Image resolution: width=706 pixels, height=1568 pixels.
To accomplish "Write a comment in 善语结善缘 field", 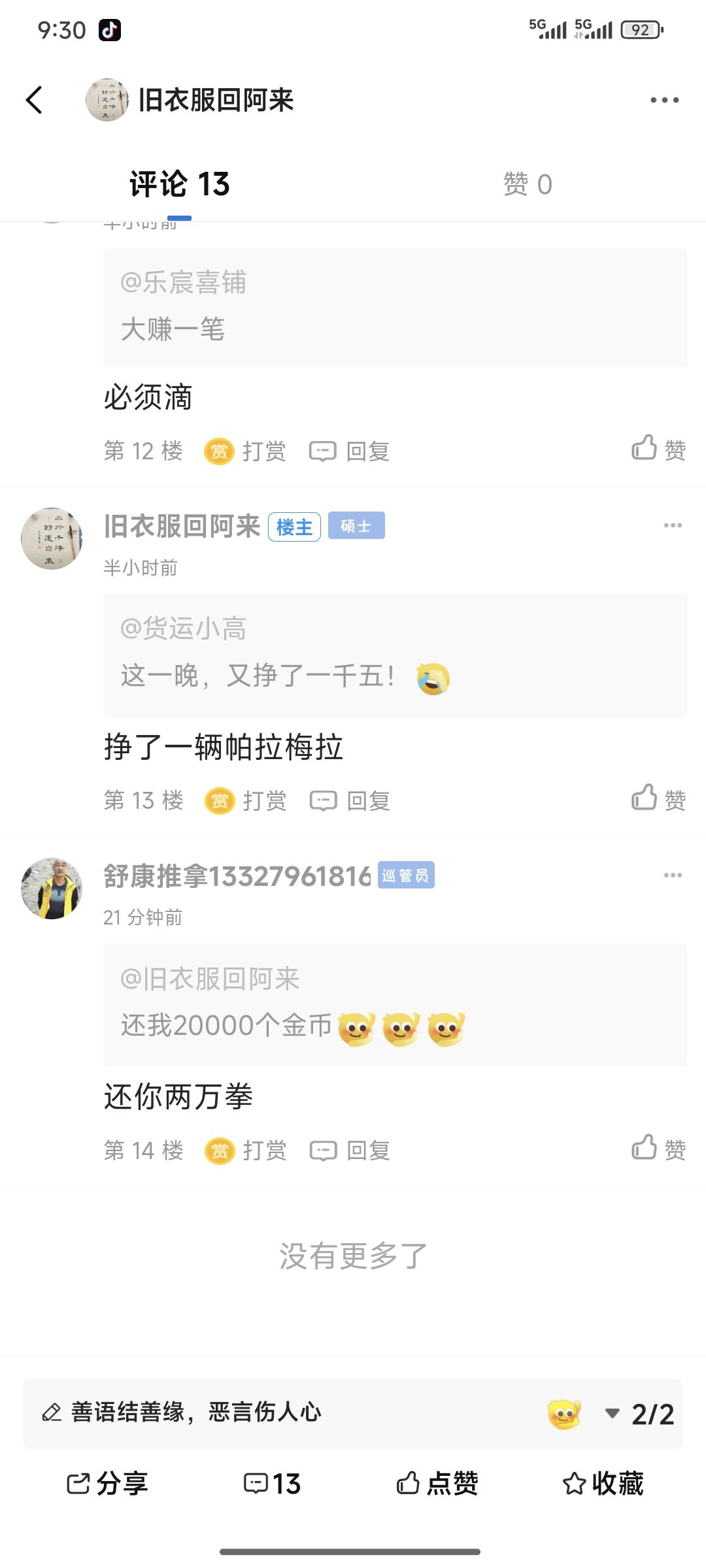I will click(261, 1413).
